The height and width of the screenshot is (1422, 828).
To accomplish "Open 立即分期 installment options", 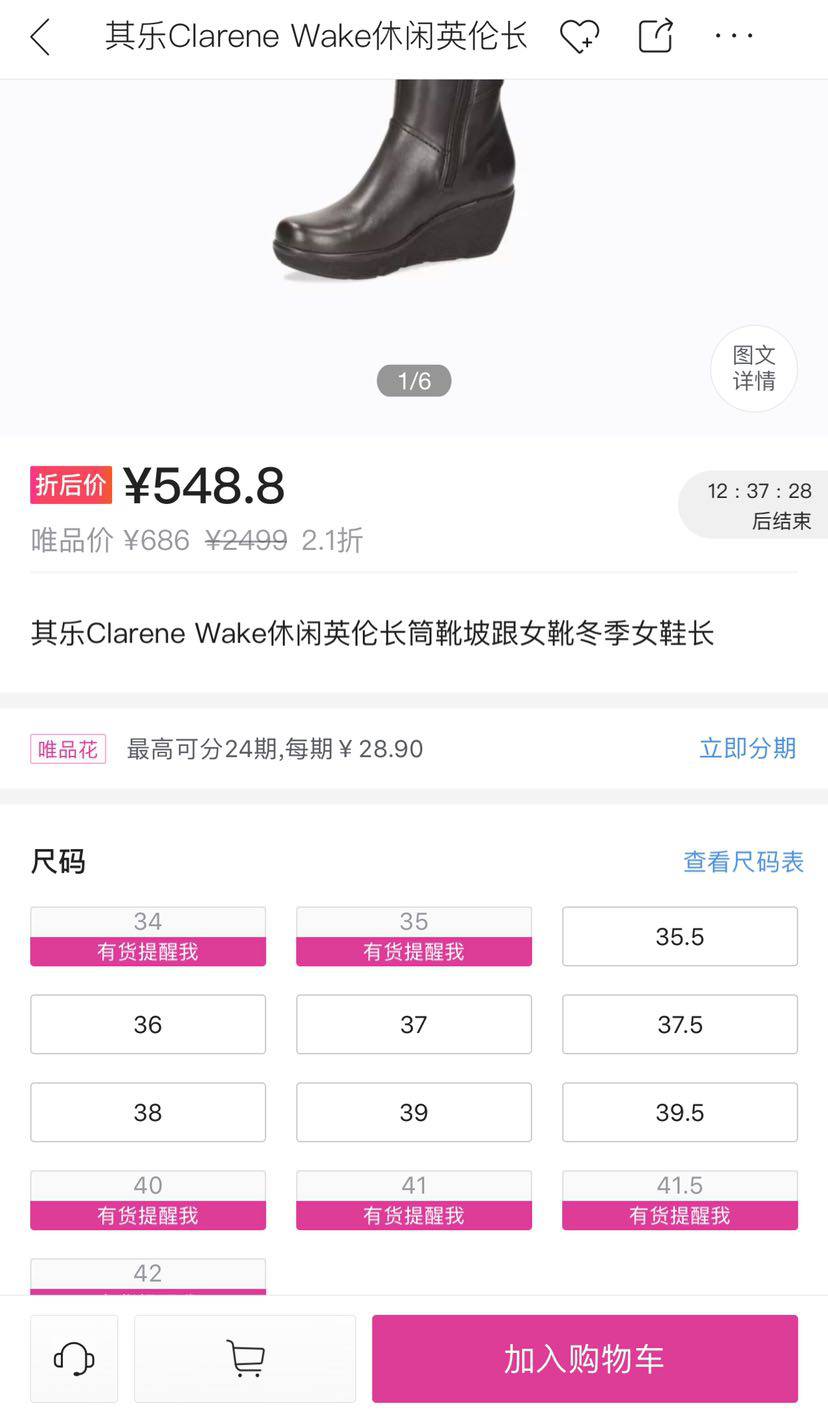I will click(747, 748).
